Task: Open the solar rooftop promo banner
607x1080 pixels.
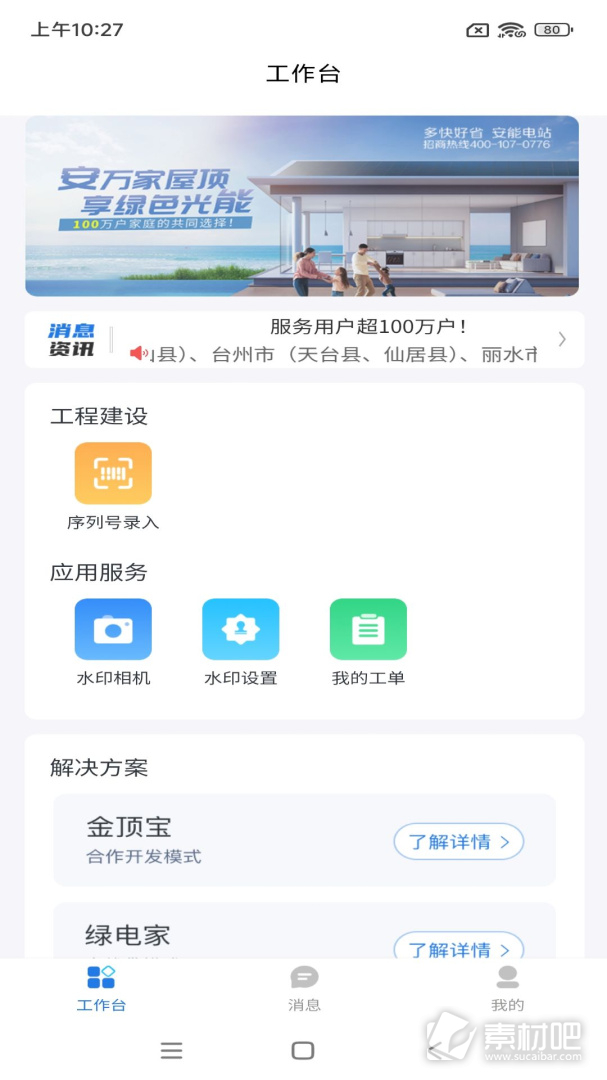Action: tap(302, 206)
